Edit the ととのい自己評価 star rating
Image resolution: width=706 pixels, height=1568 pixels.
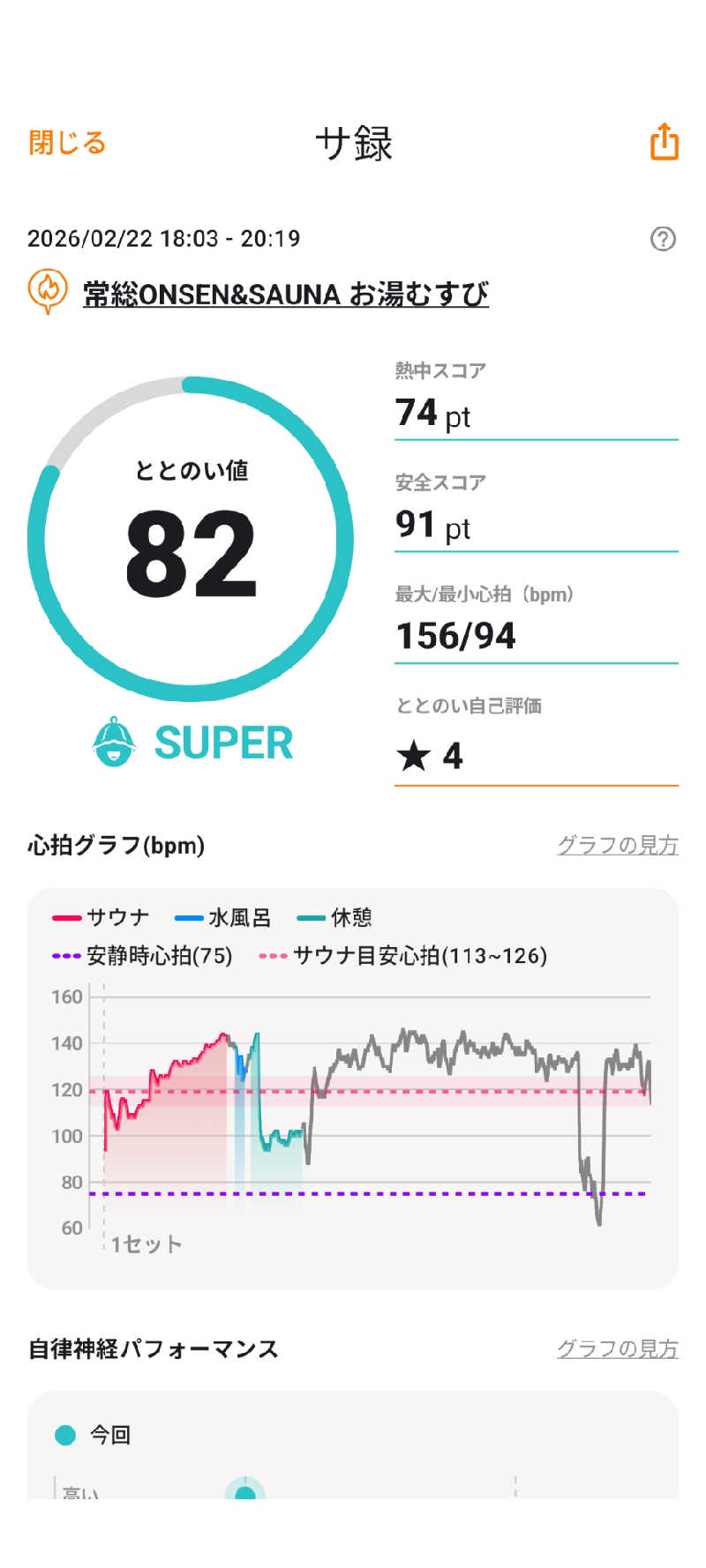point(535,756)
